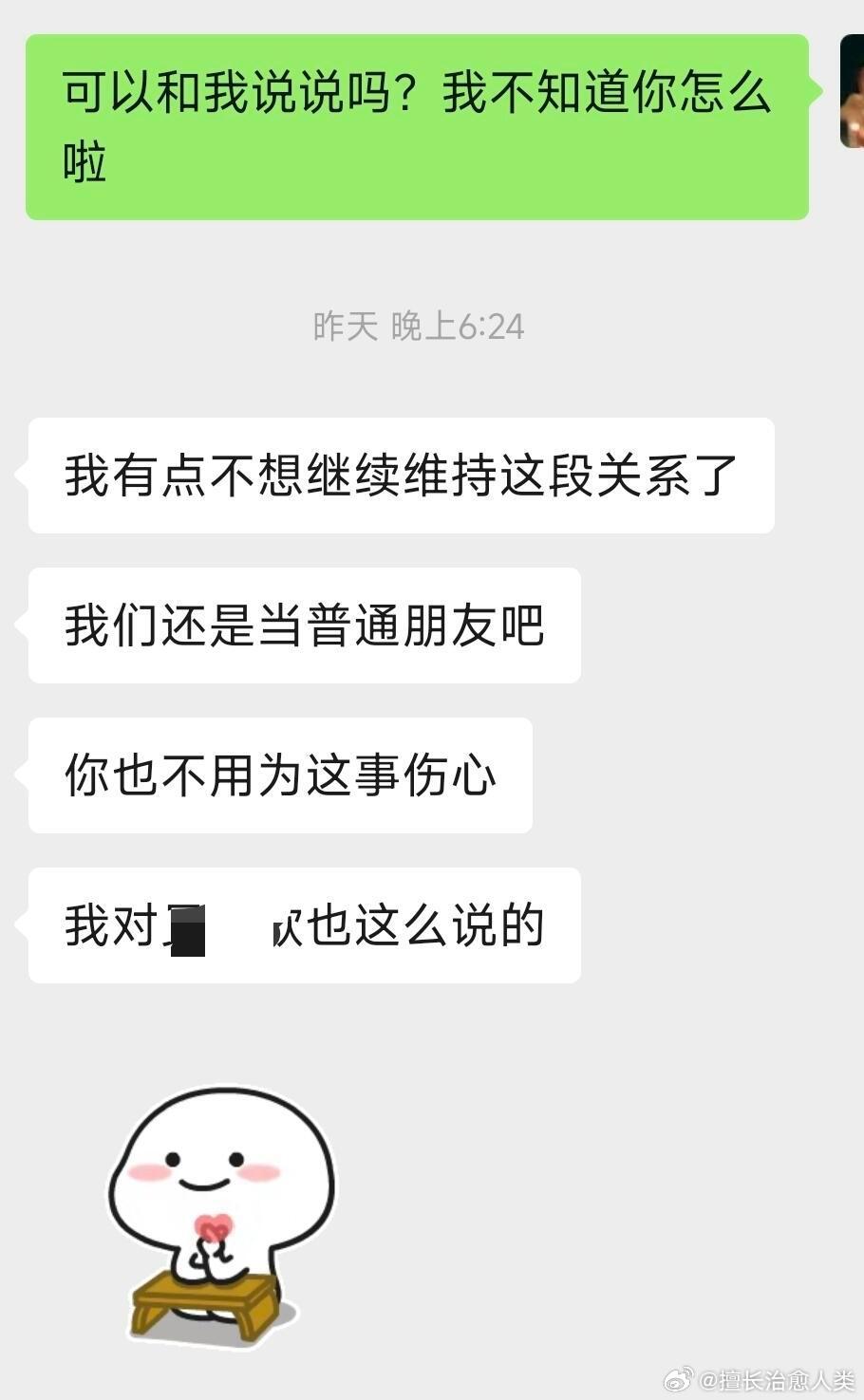
Task: Select the bubble 我们还是当普通朋友吧
Action: tap(304, 625)
